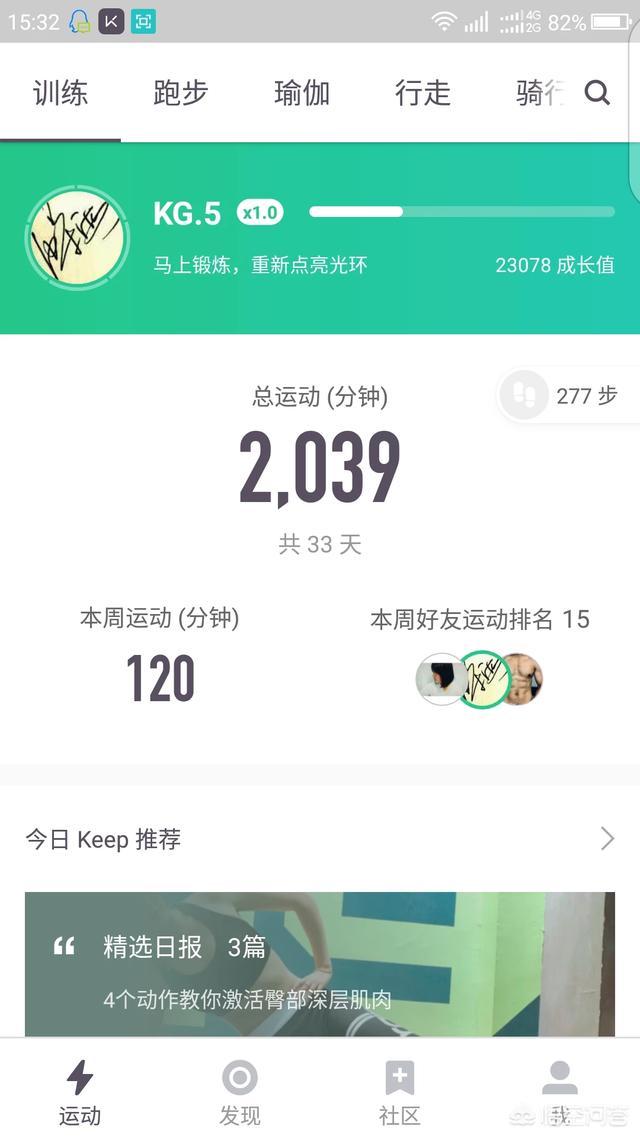The width and height of the screenshot is (640, 1138).
Task: Switch to the 跑步 tab
Action: (x=181, y=93)
